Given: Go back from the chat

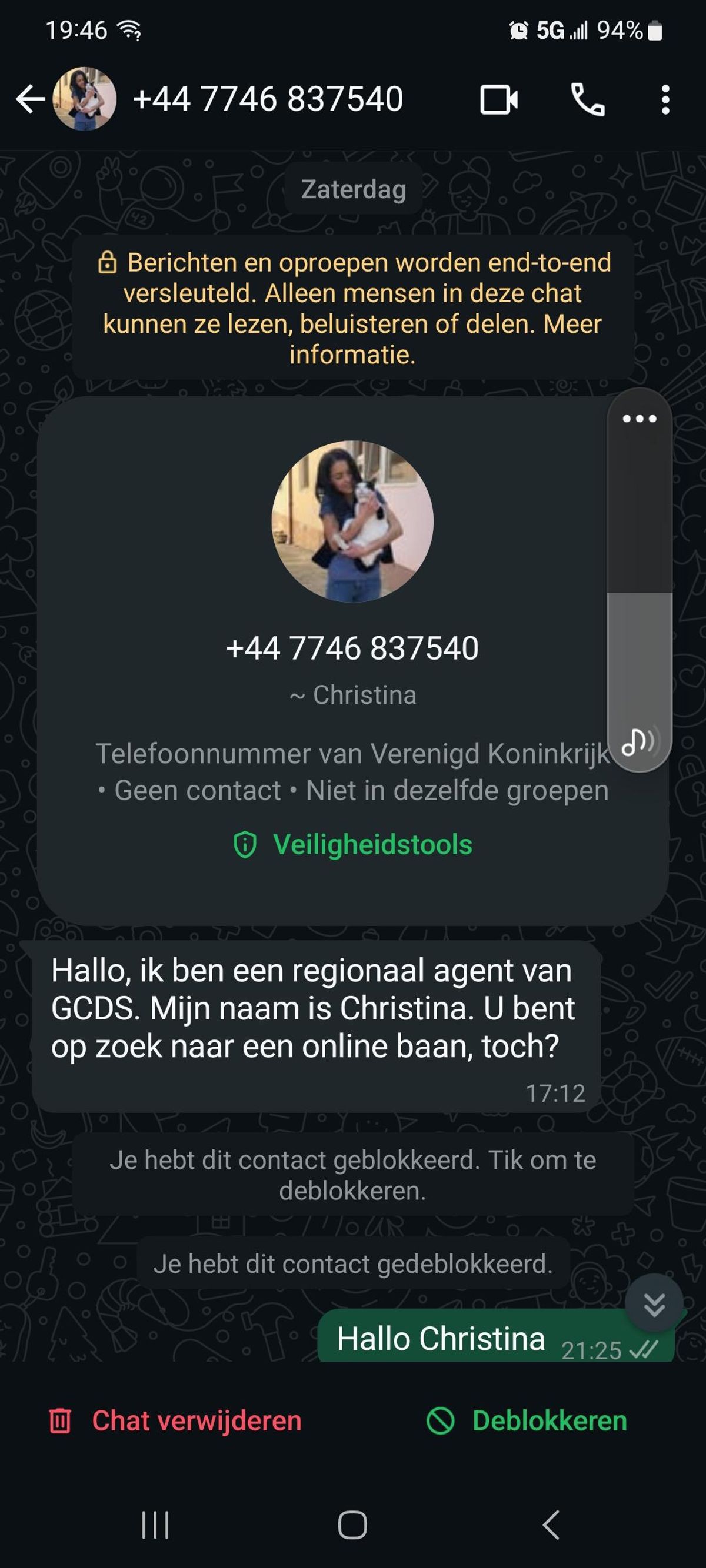Looking at the screenshot, I should pos(31,99).
